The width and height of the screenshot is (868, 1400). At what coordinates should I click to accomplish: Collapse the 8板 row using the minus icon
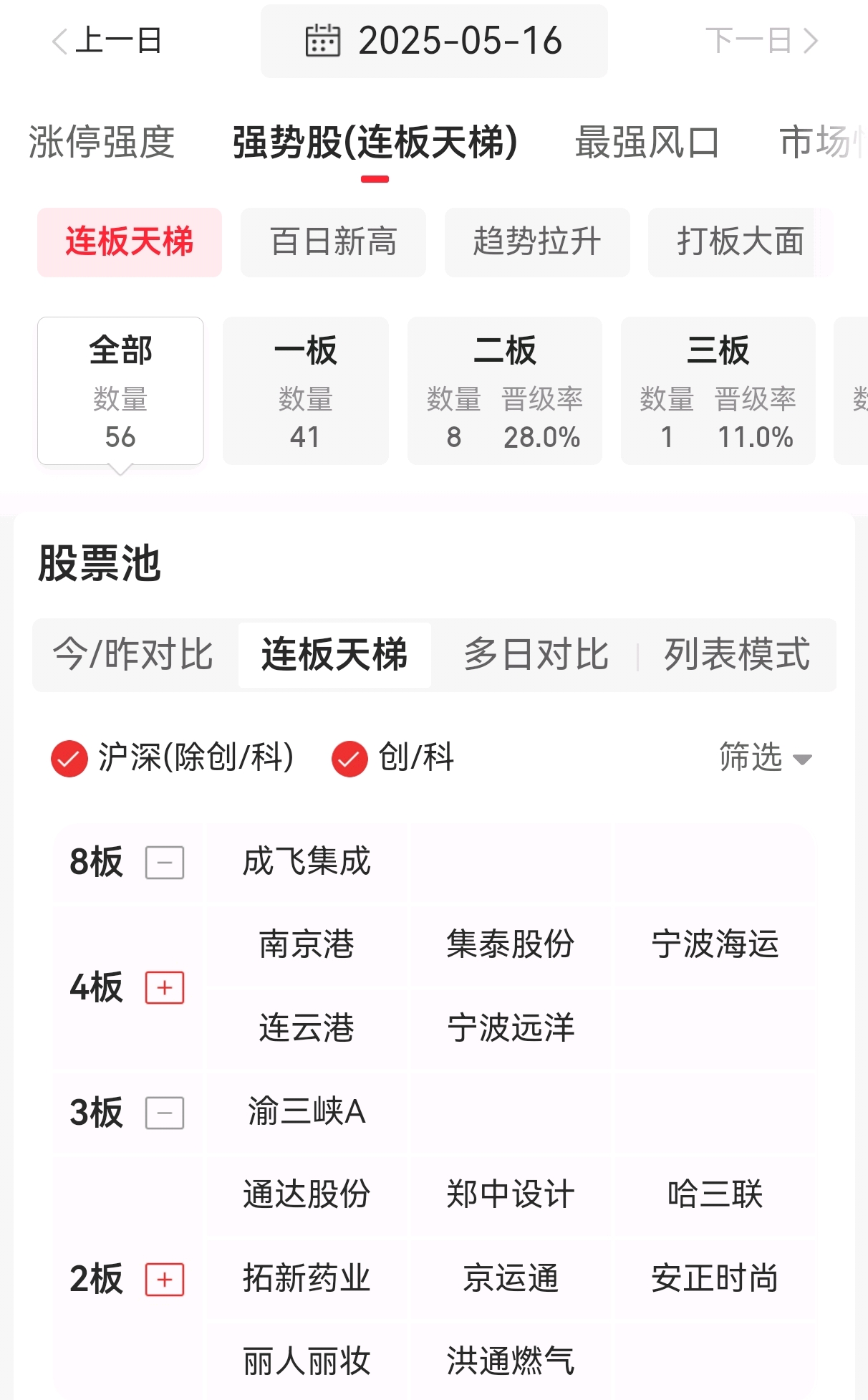(x=165, y=862)
